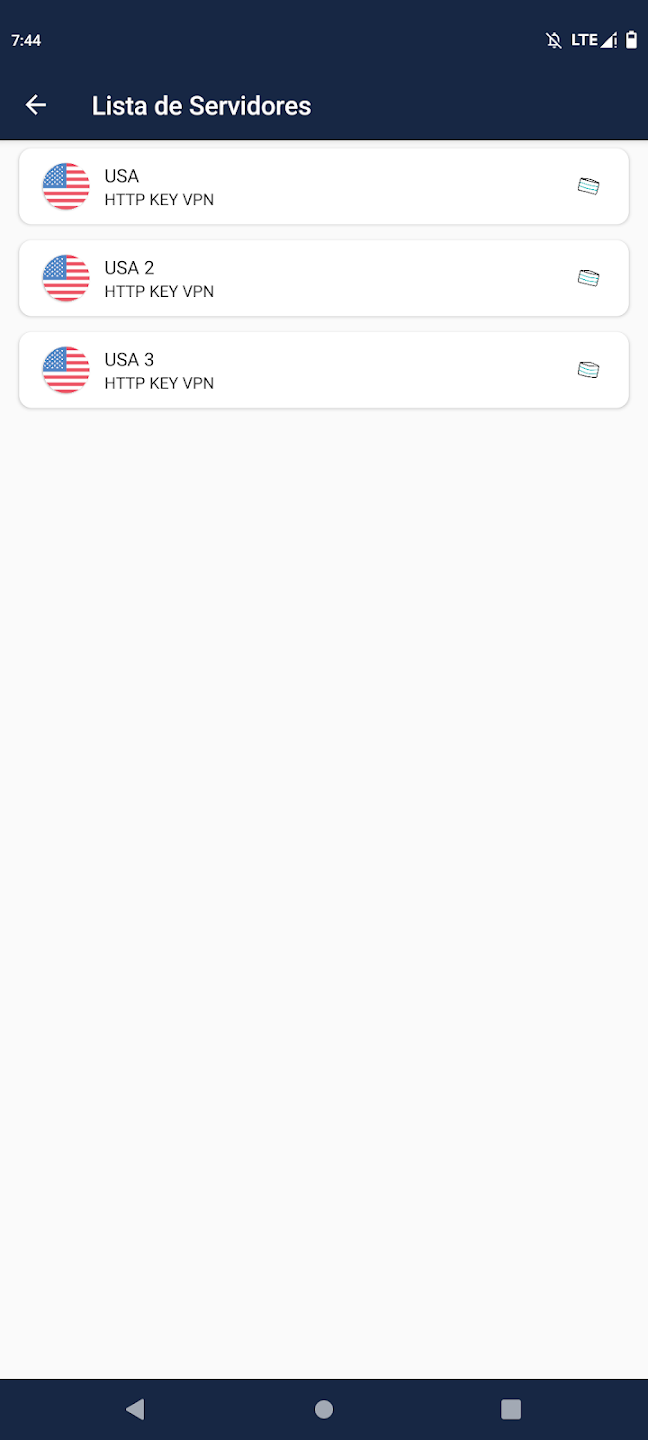This screenshot has height=1440, width=648.
Task: Open the recent apps view
Action: 511,1409
